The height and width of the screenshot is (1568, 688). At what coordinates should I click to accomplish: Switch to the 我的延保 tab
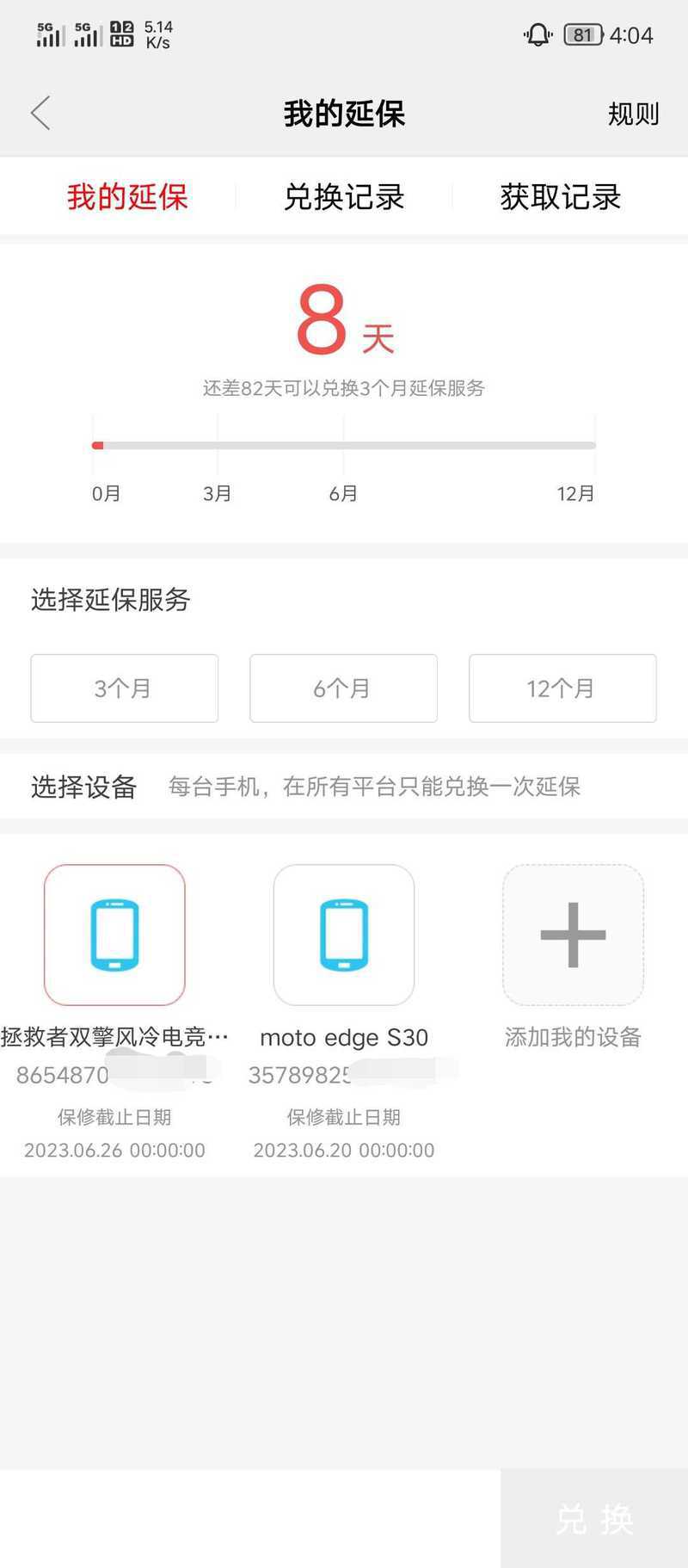[x=127, y=197]
